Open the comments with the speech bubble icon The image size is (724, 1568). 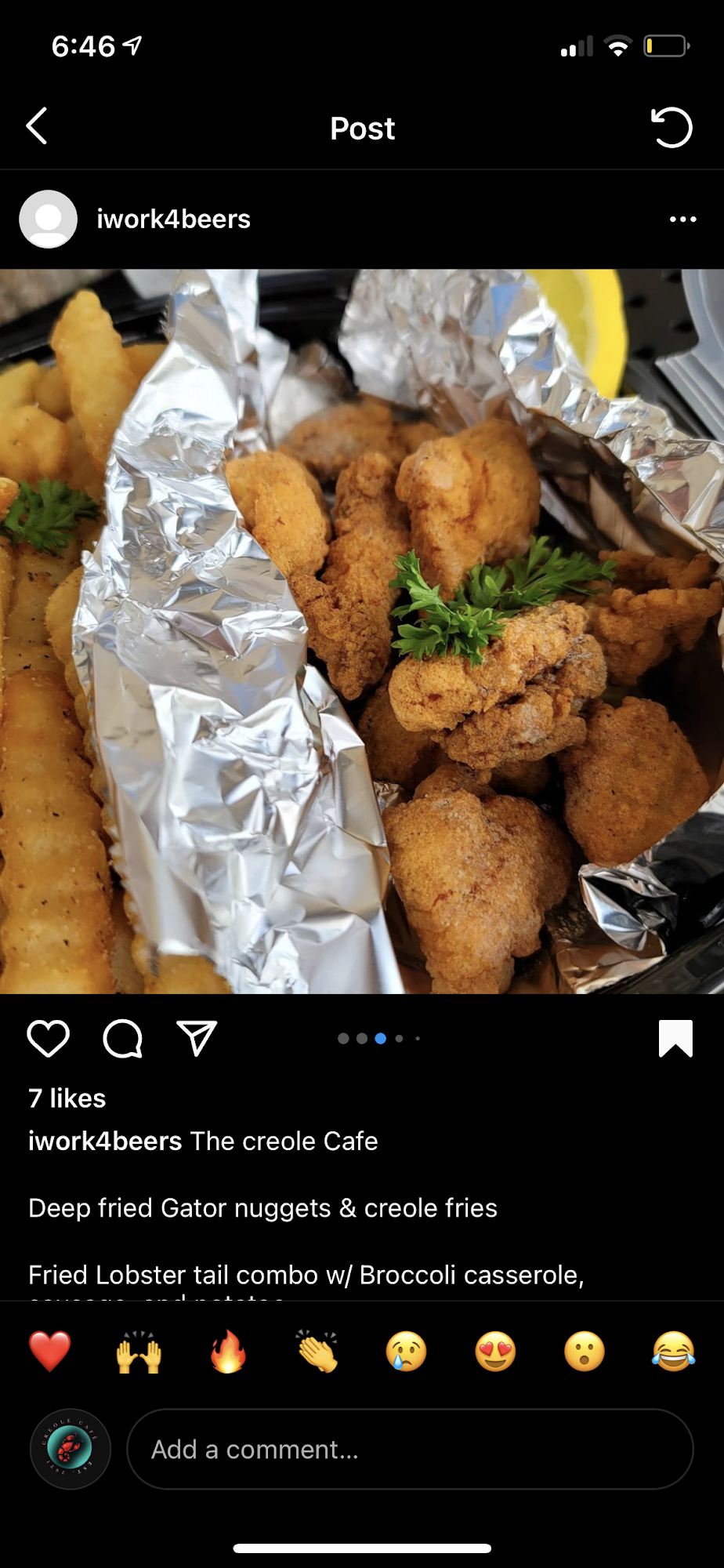(x=121, y=1037)
